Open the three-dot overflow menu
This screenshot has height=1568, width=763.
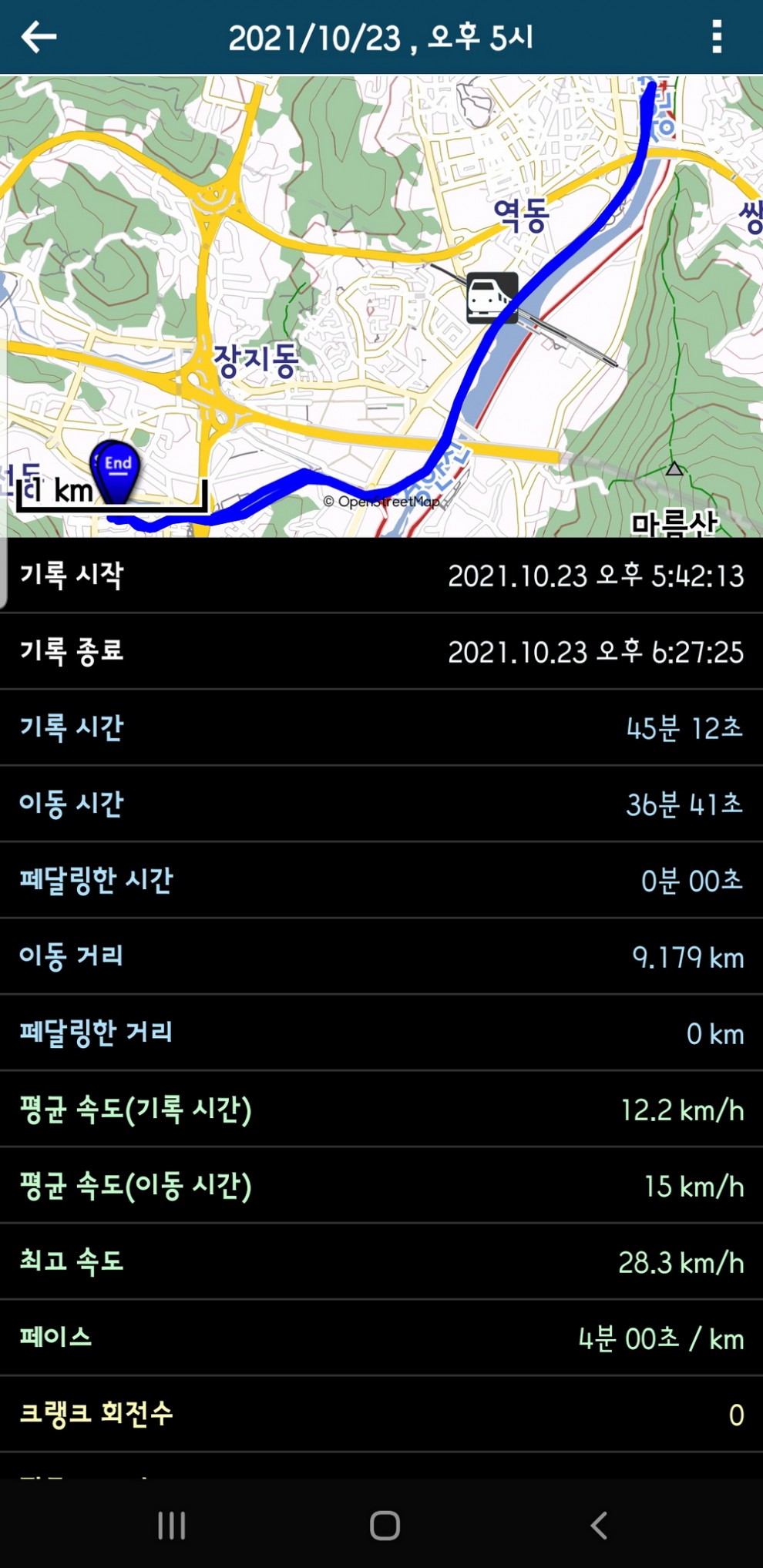[717, 37]
